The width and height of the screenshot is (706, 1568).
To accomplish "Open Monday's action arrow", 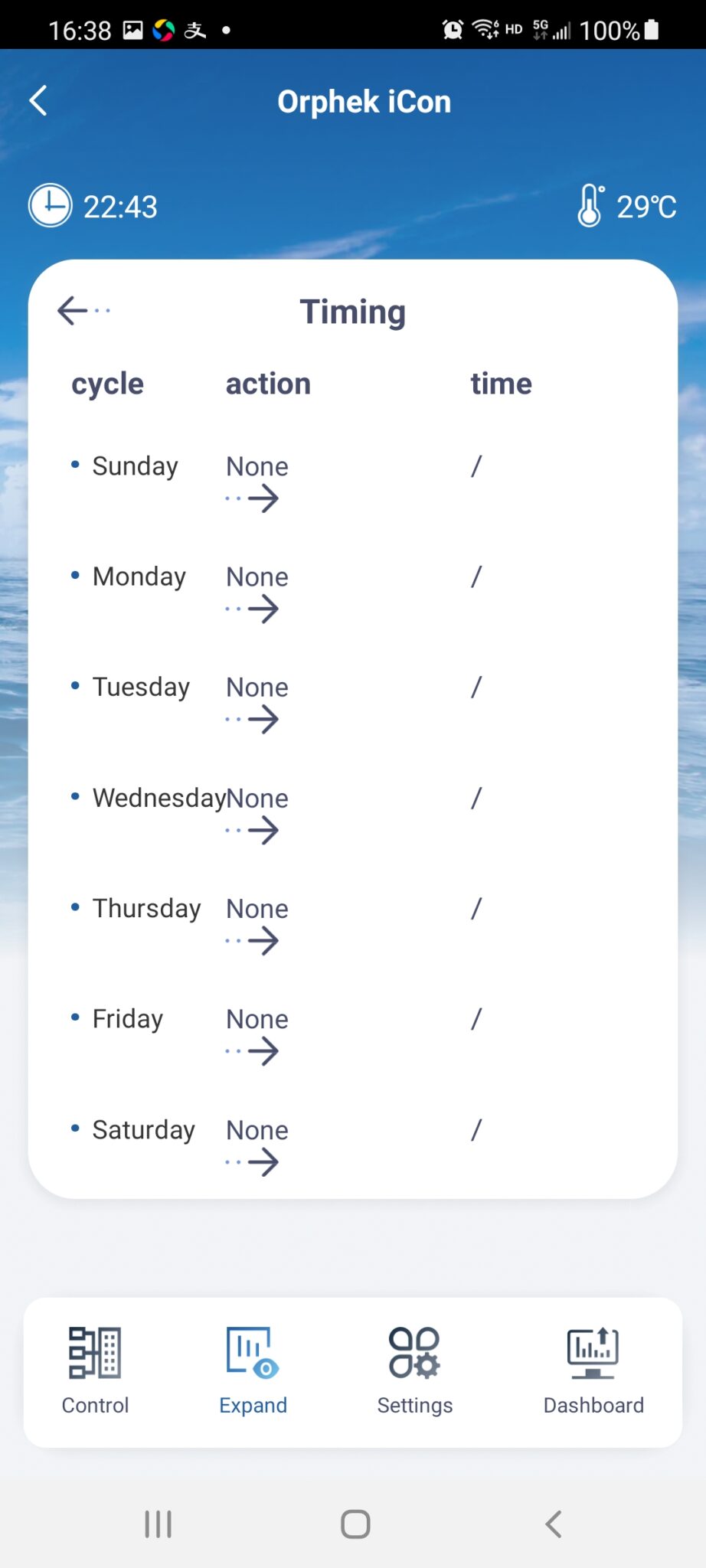I will [x=252, y=610].
